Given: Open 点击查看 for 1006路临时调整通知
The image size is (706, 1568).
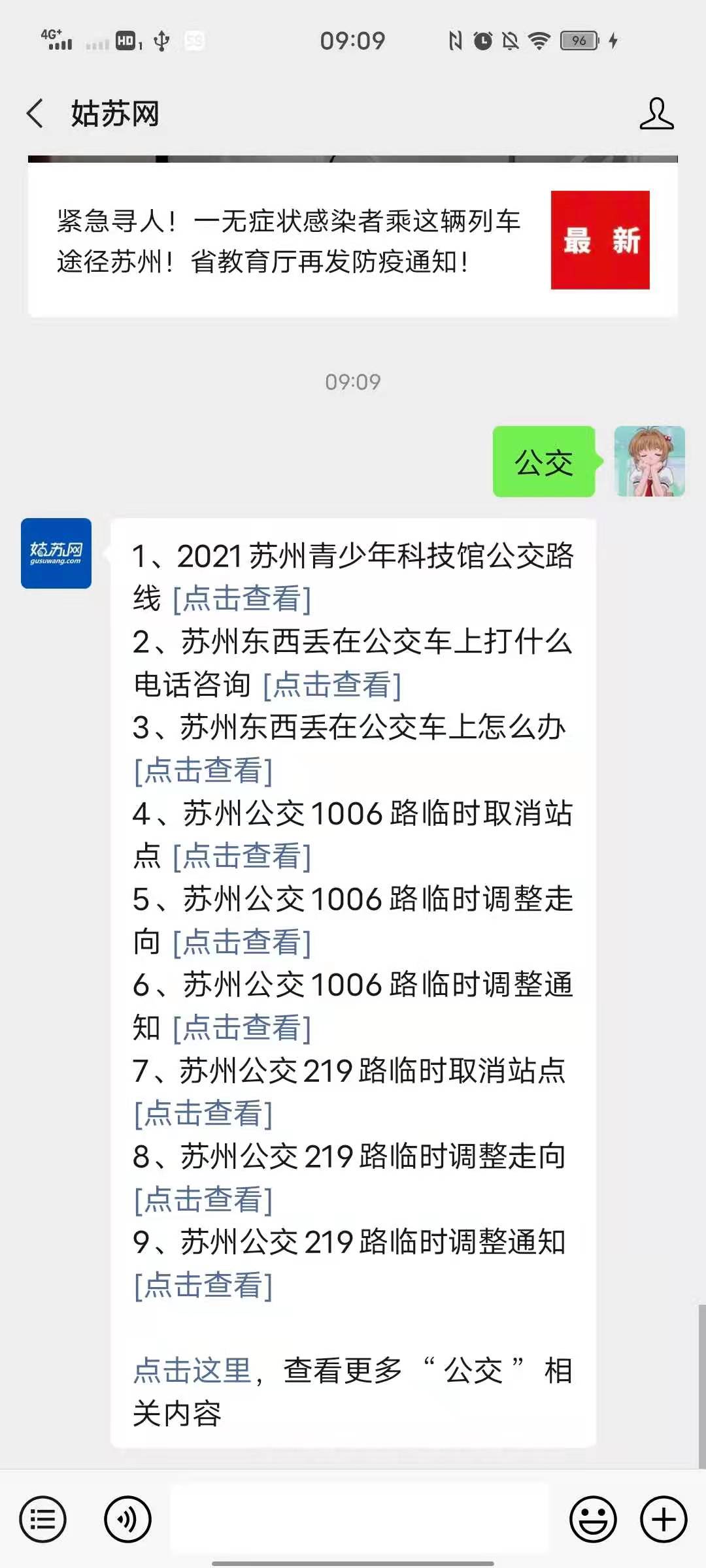Looking at the screenshot, I should coord(241,1028).
